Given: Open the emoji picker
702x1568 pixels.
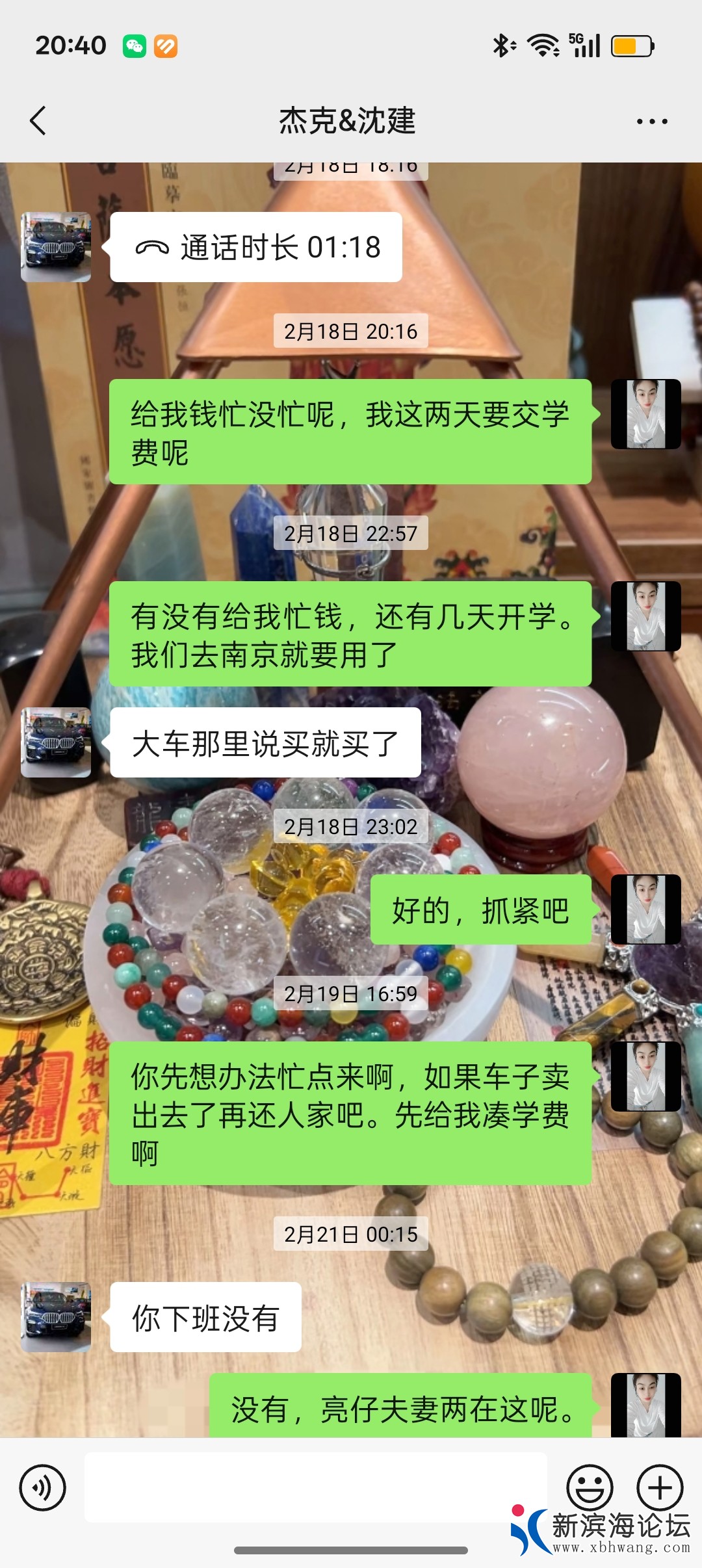Looking at the screenshot, I should 590,1487.
